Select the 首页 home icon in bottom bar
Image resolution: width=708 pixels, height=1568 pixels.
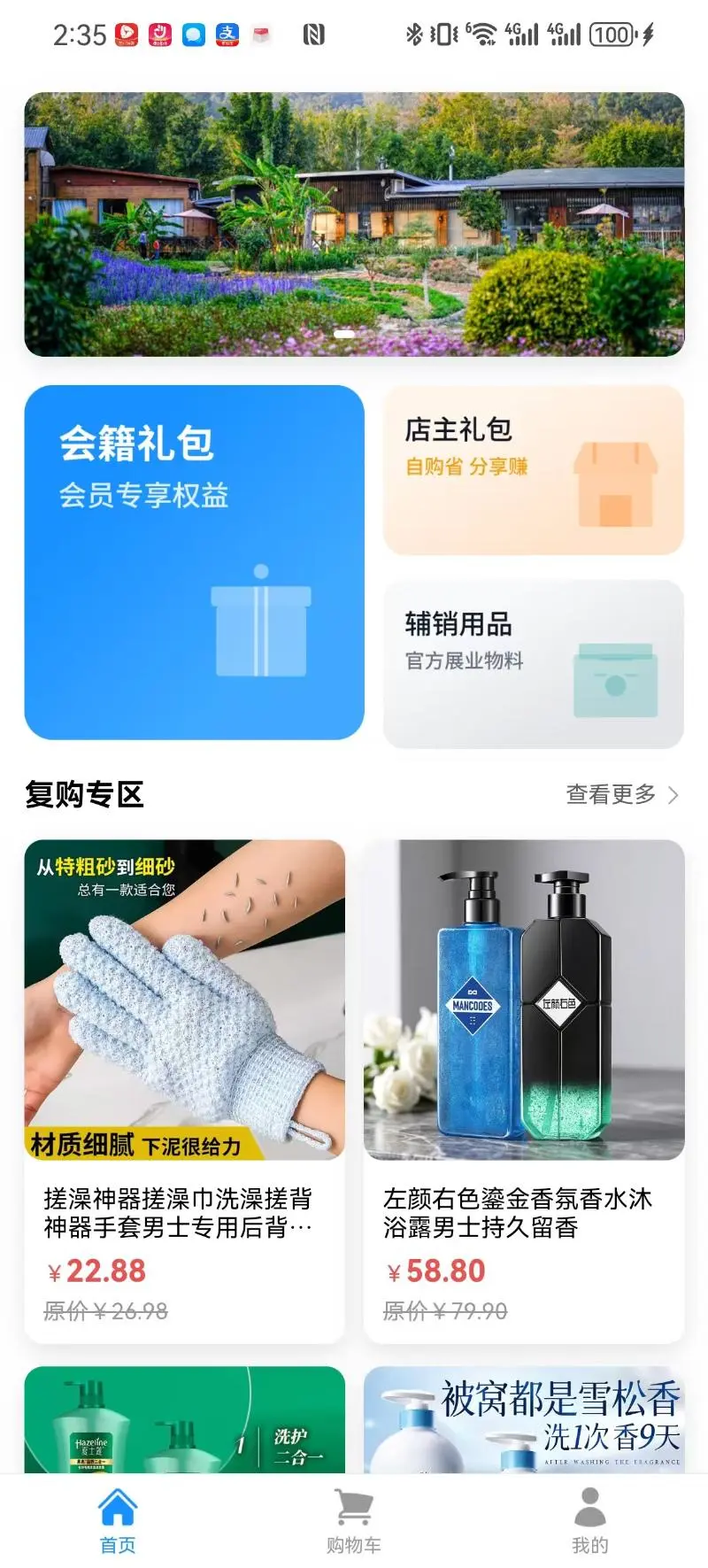click(118, 1505)
